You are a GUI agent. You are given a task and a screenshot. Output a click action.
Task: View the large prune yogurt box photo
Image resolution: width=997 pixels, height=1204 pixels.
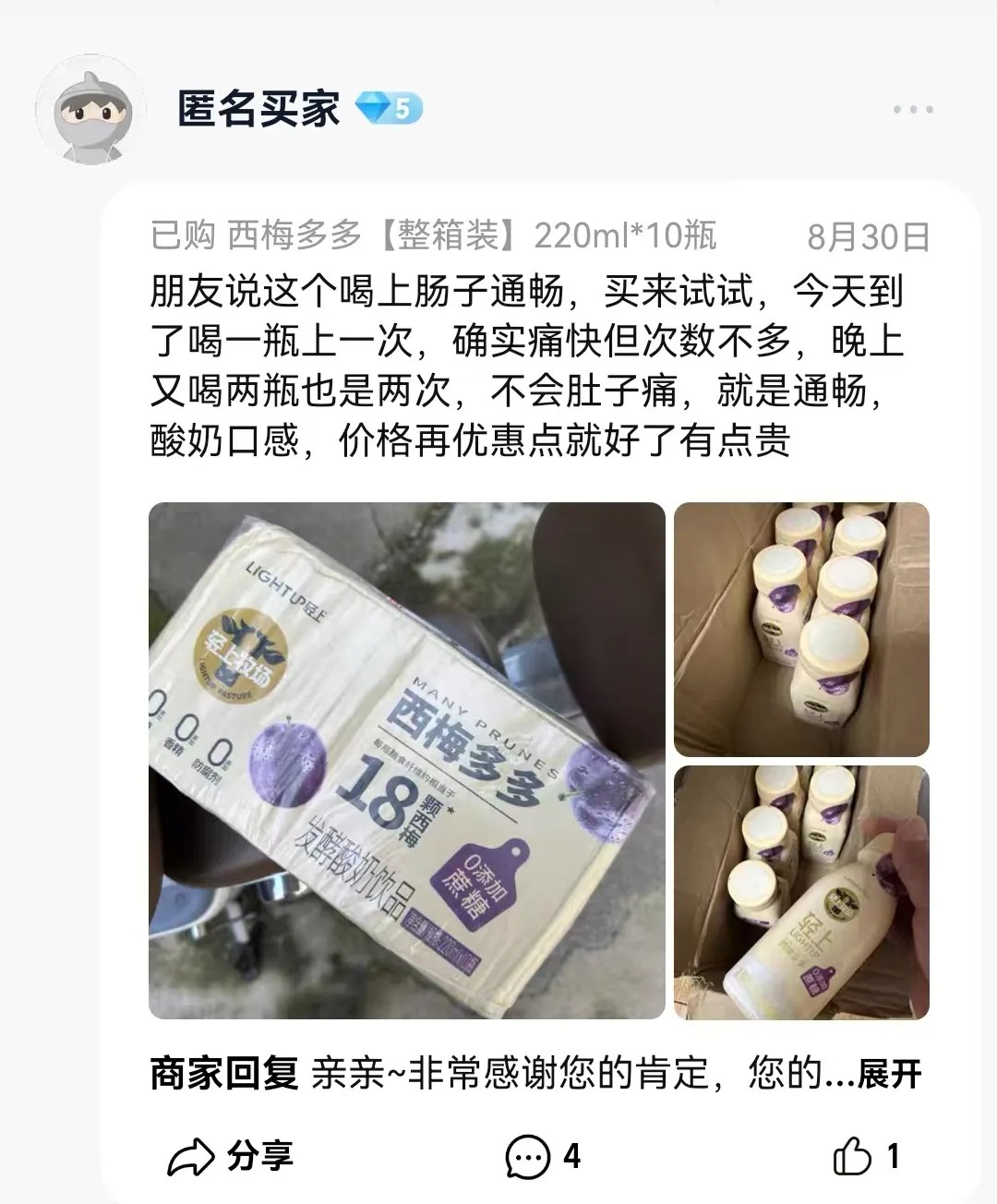tap(406, 760)
